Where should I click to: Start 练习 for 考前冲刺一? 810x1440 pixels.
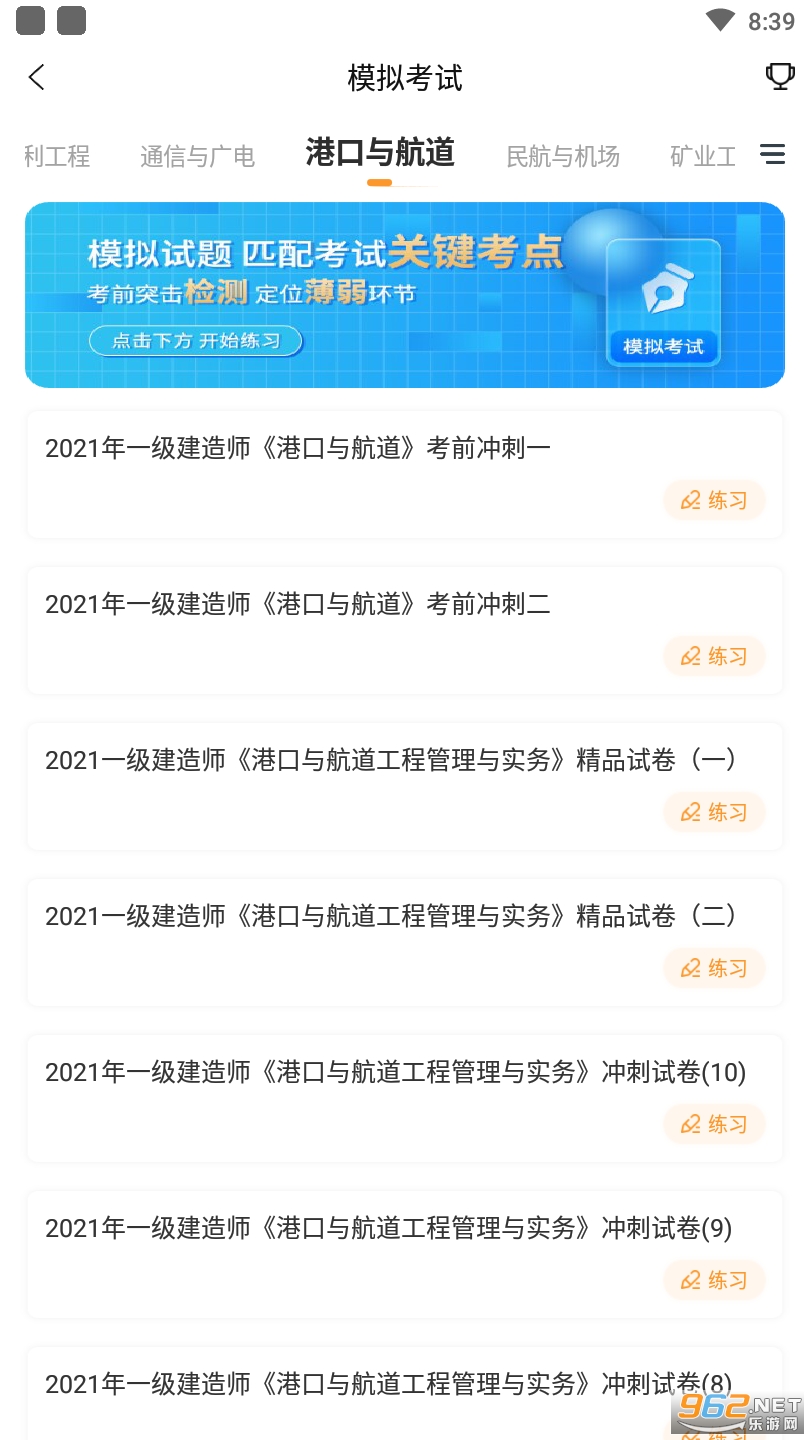(714, 500)
